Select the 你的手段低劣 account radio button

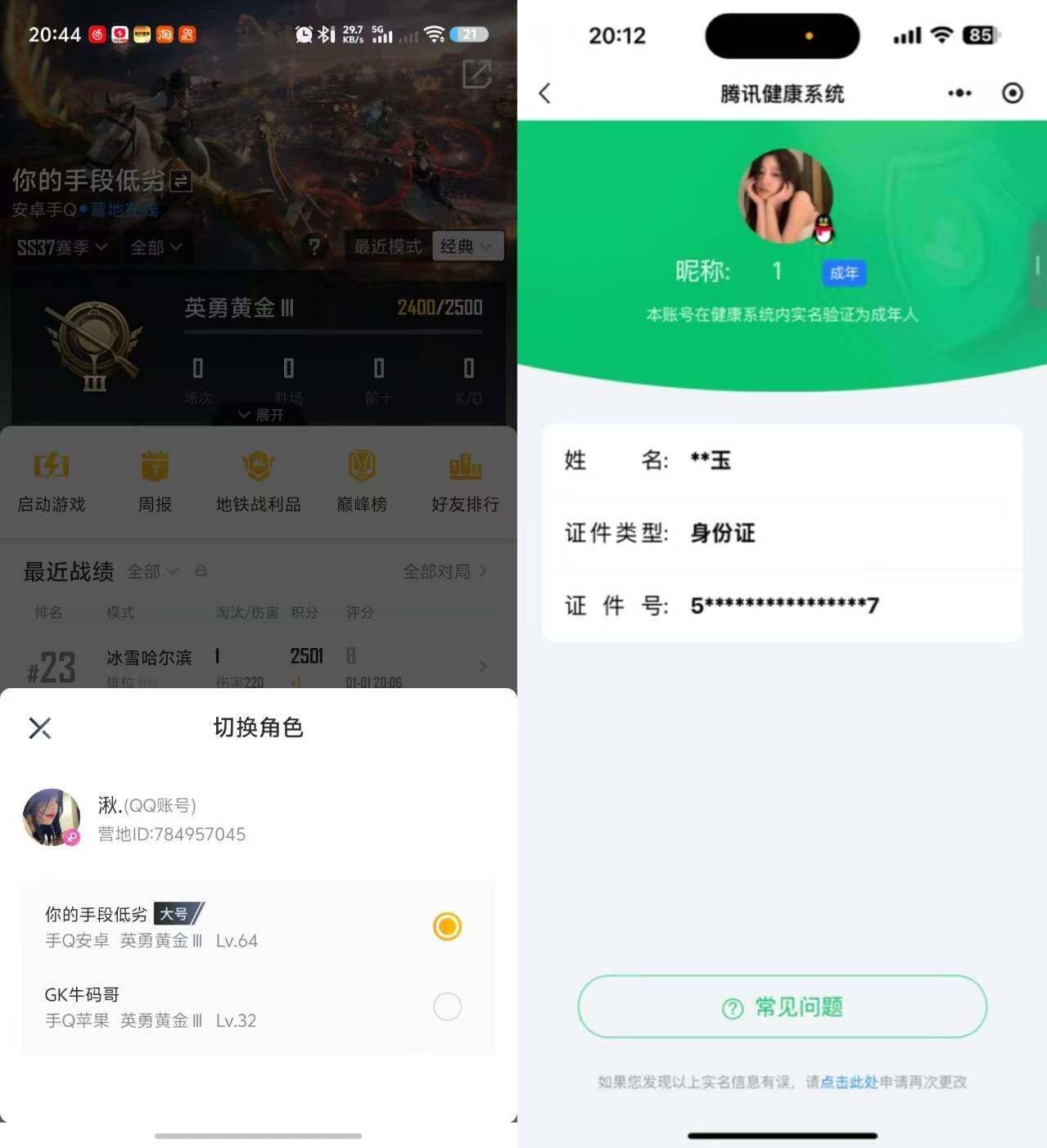tap(447, 926)
